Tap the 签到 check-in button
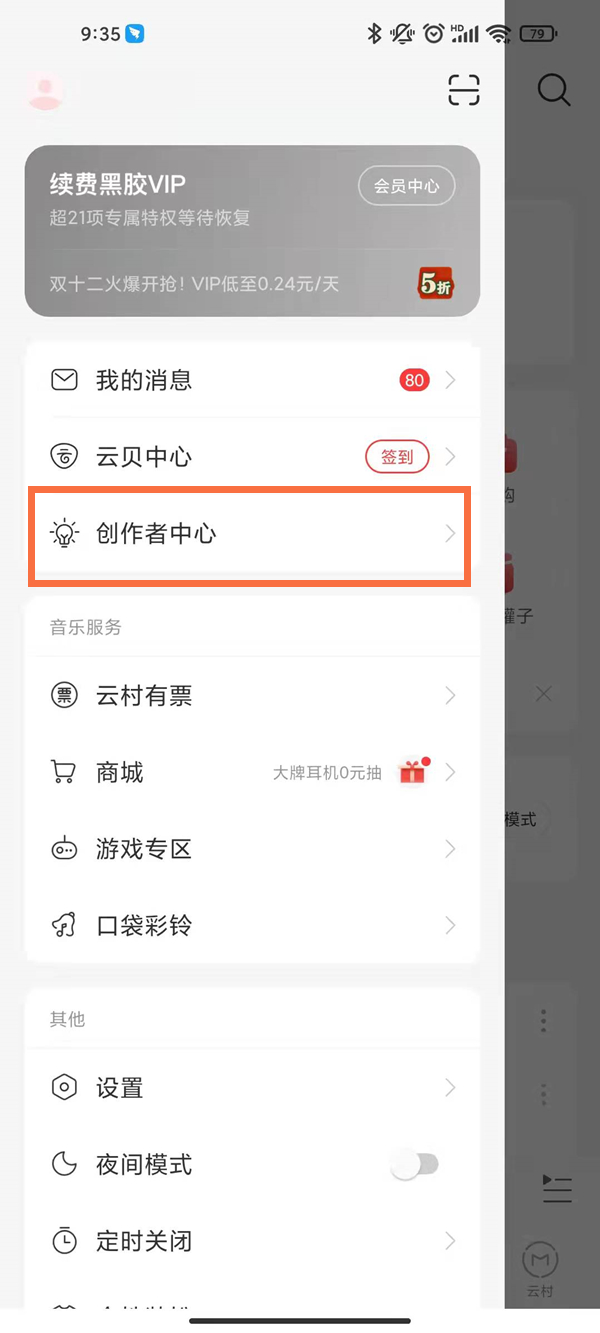This screenshot has width=600, height=1333. [397, 457]
